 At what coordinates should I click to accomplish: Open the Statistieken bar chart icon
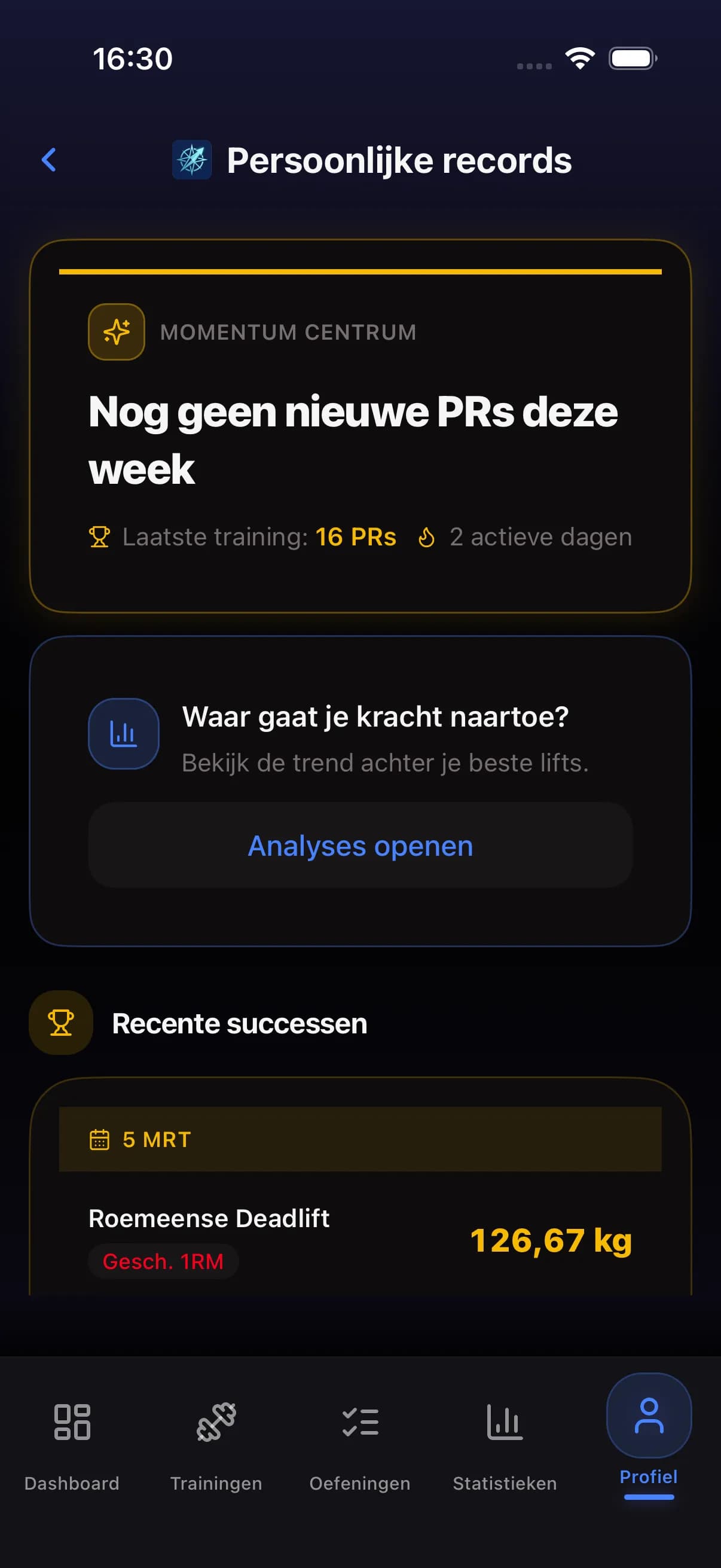click(x=504, y=1423)
